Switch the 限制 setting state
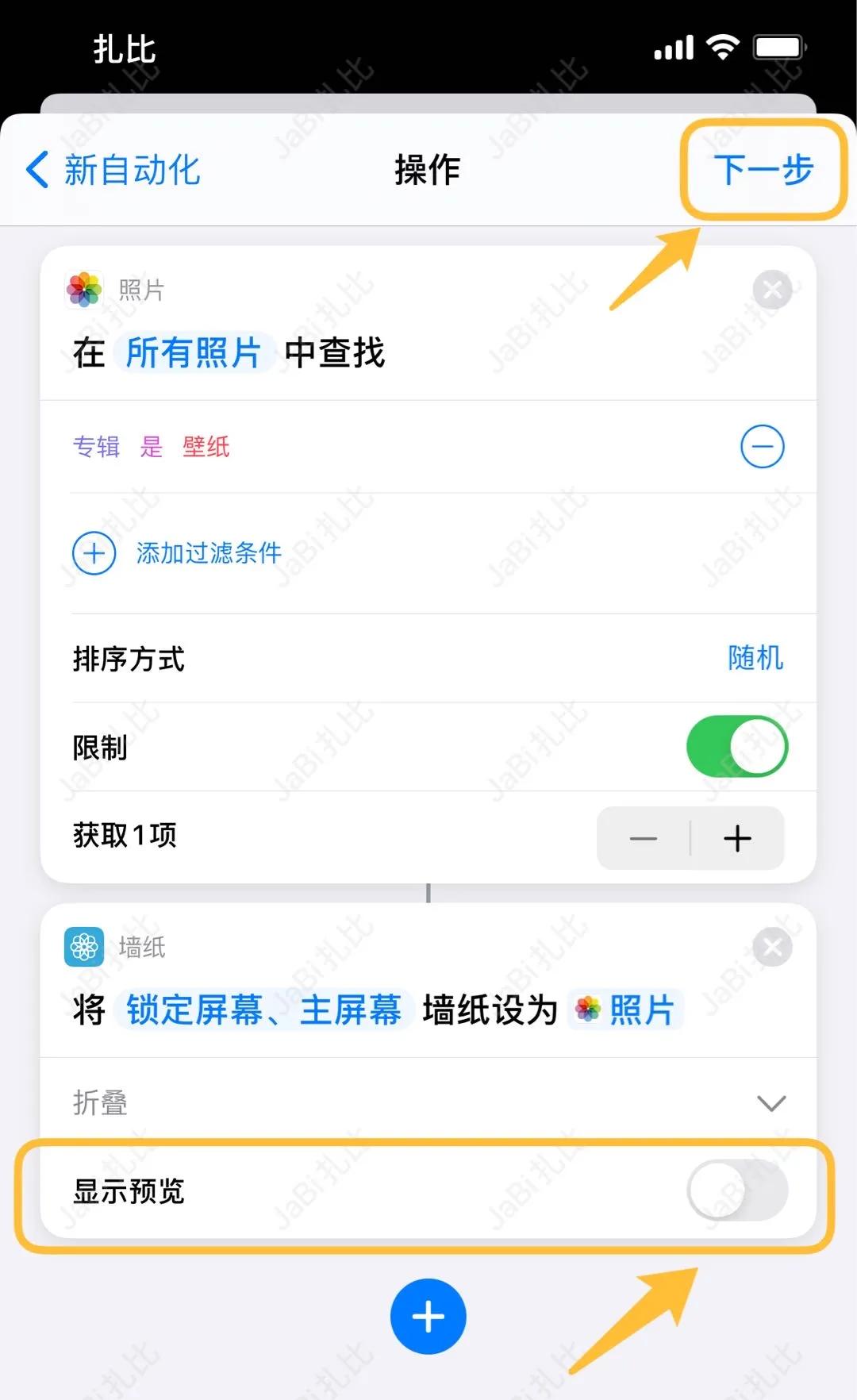 pos(737,747)
